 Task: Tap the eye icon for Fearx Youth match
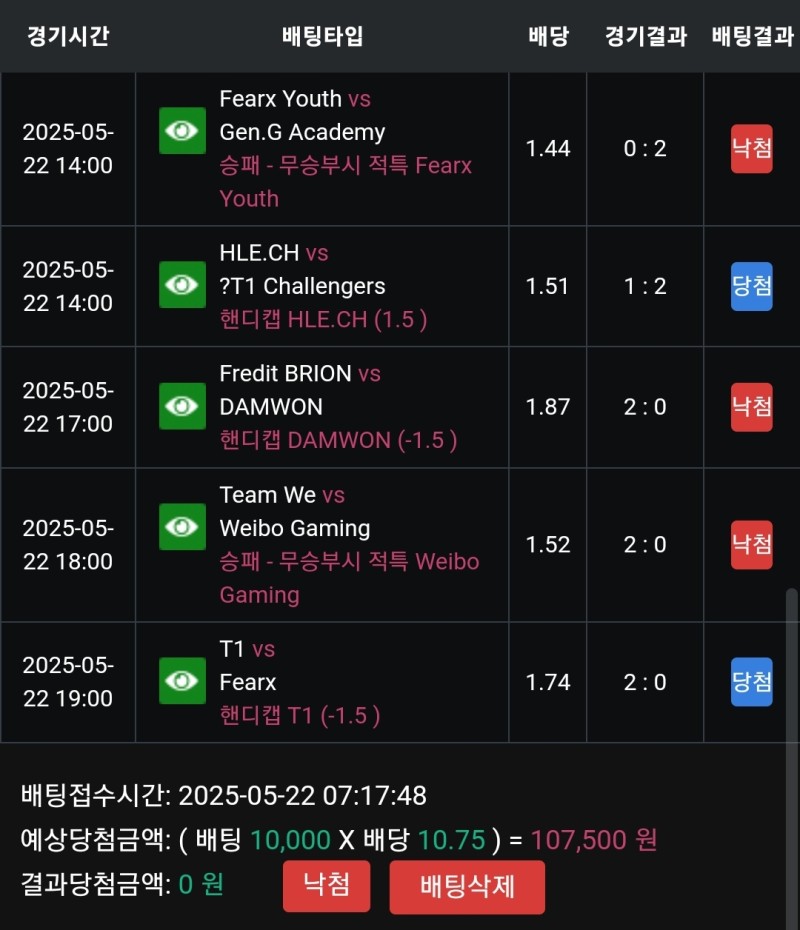182,130
